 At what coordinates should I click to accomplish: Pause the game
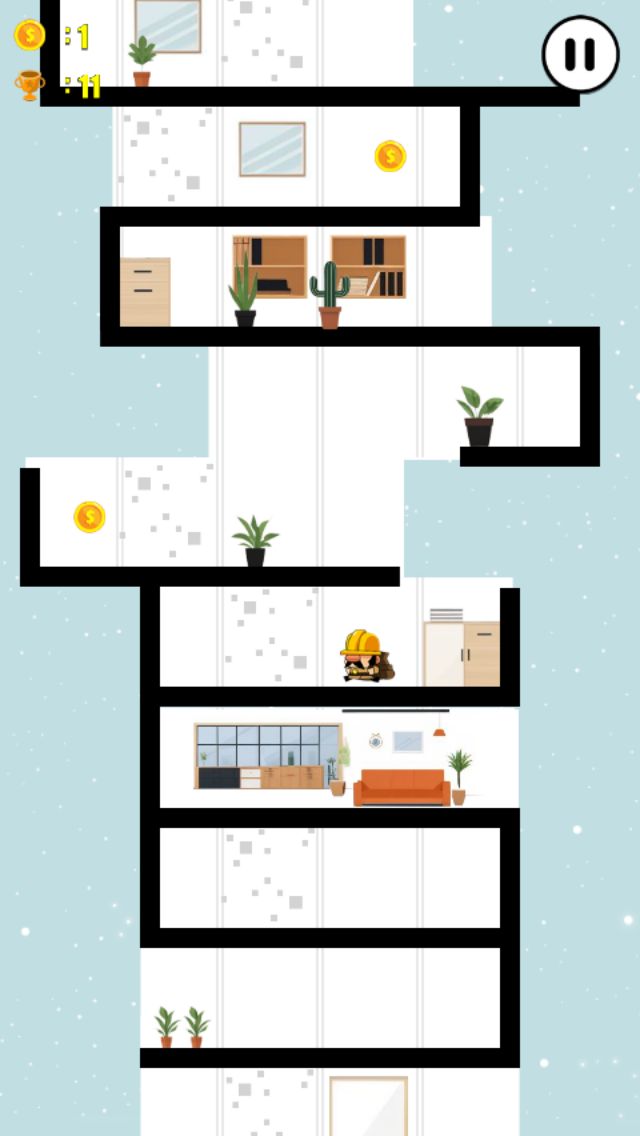(579, 54)
